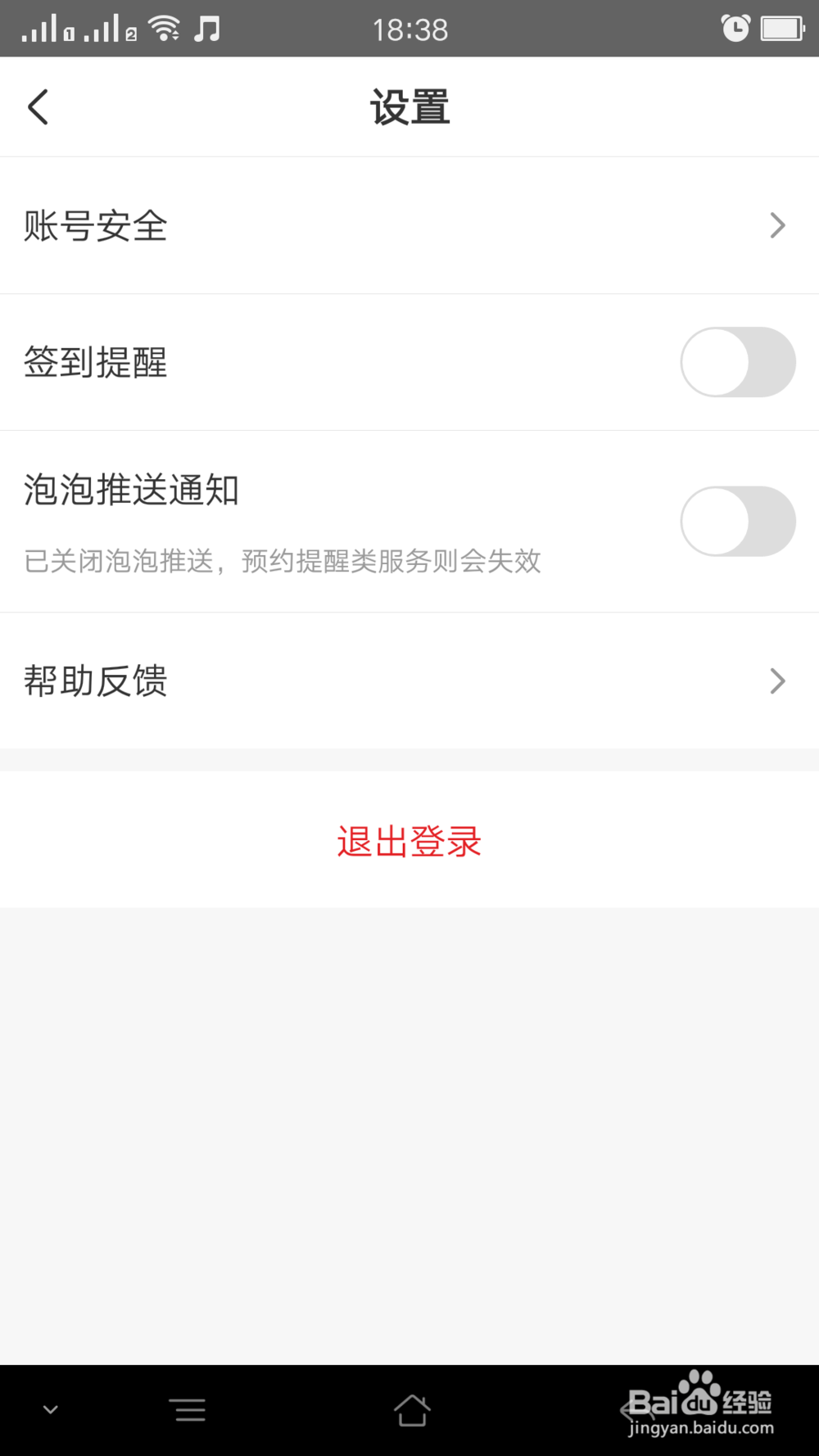
Task: Click the recent apps icon in navigation bar
Action: 188,1410
